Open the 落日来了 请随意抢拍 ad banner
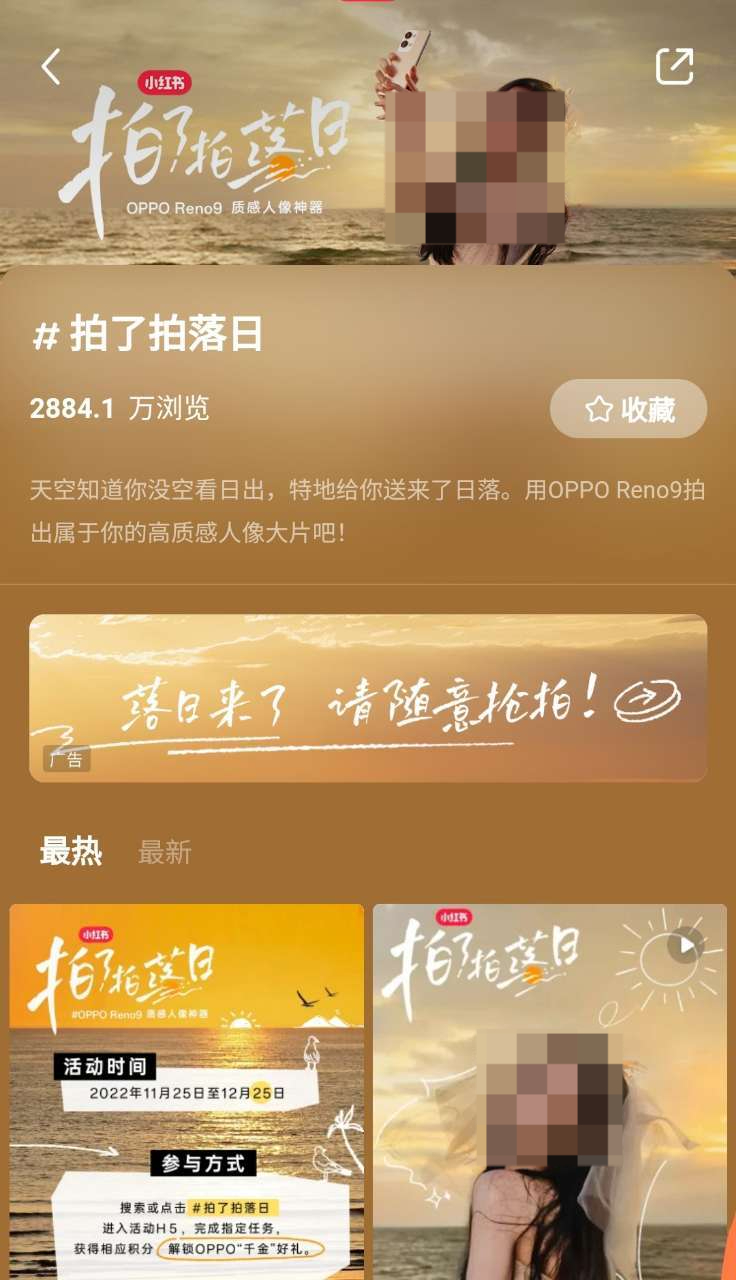The image size is (736, 1280). point(368,698)
